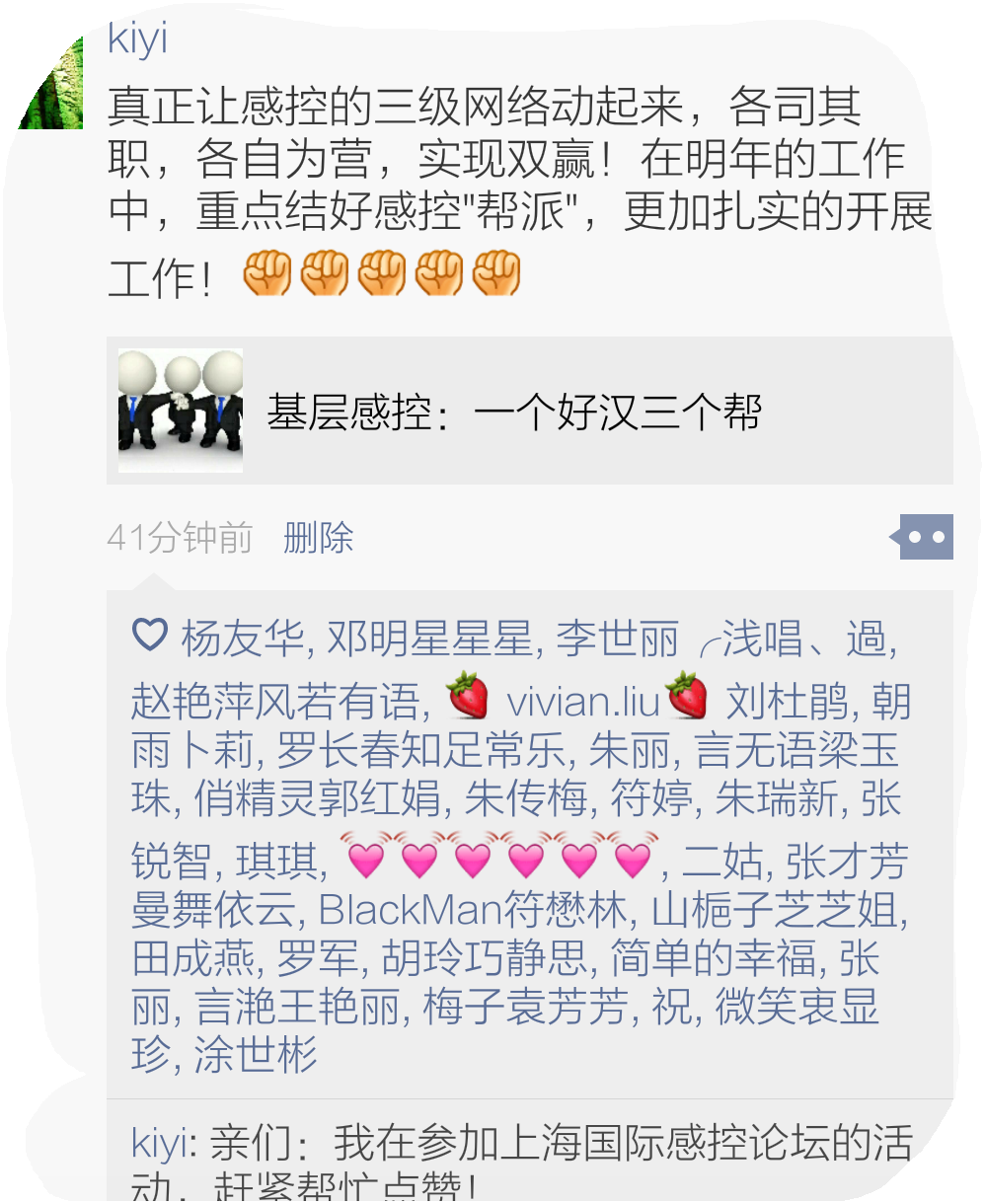Delete this post with 删除
Screen dimensions: 985x1204
click(318, 538)
